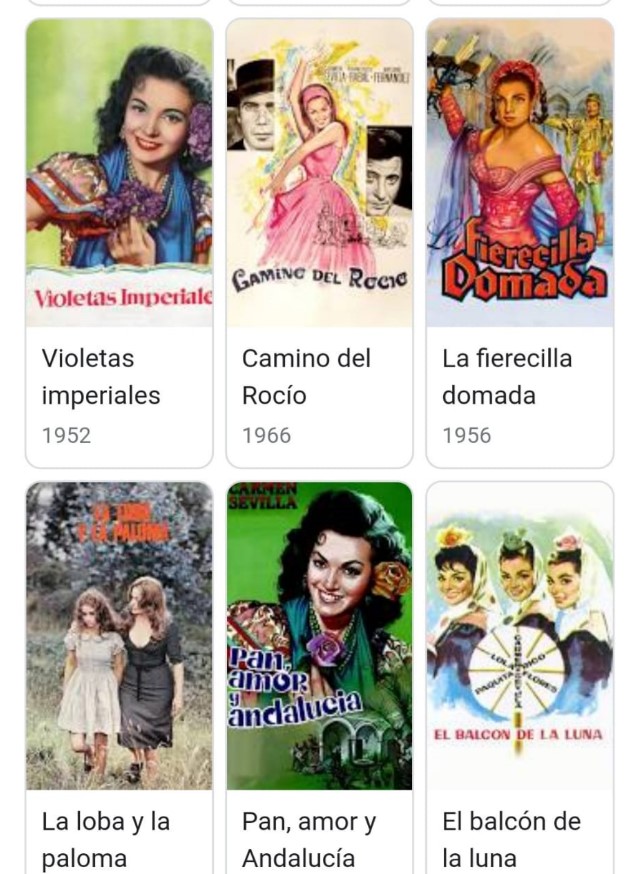Open Pan, amor y Andalucía card
This screenshot has width=641, height=874.
coord(319,676)
